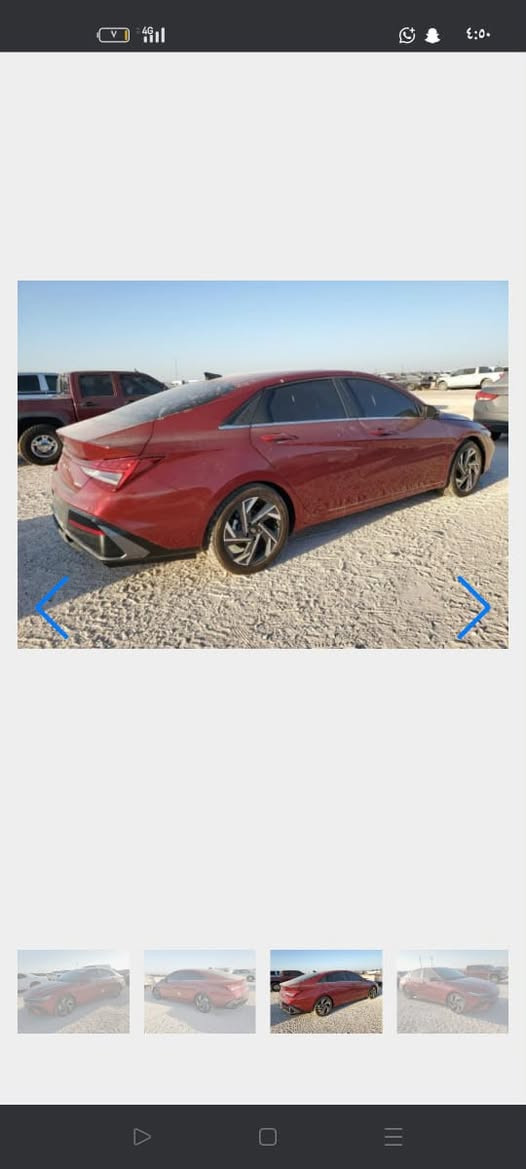This screenshot has width=526, height=1169.
Task: Advance to the next car photo
Action: [474, 608]
